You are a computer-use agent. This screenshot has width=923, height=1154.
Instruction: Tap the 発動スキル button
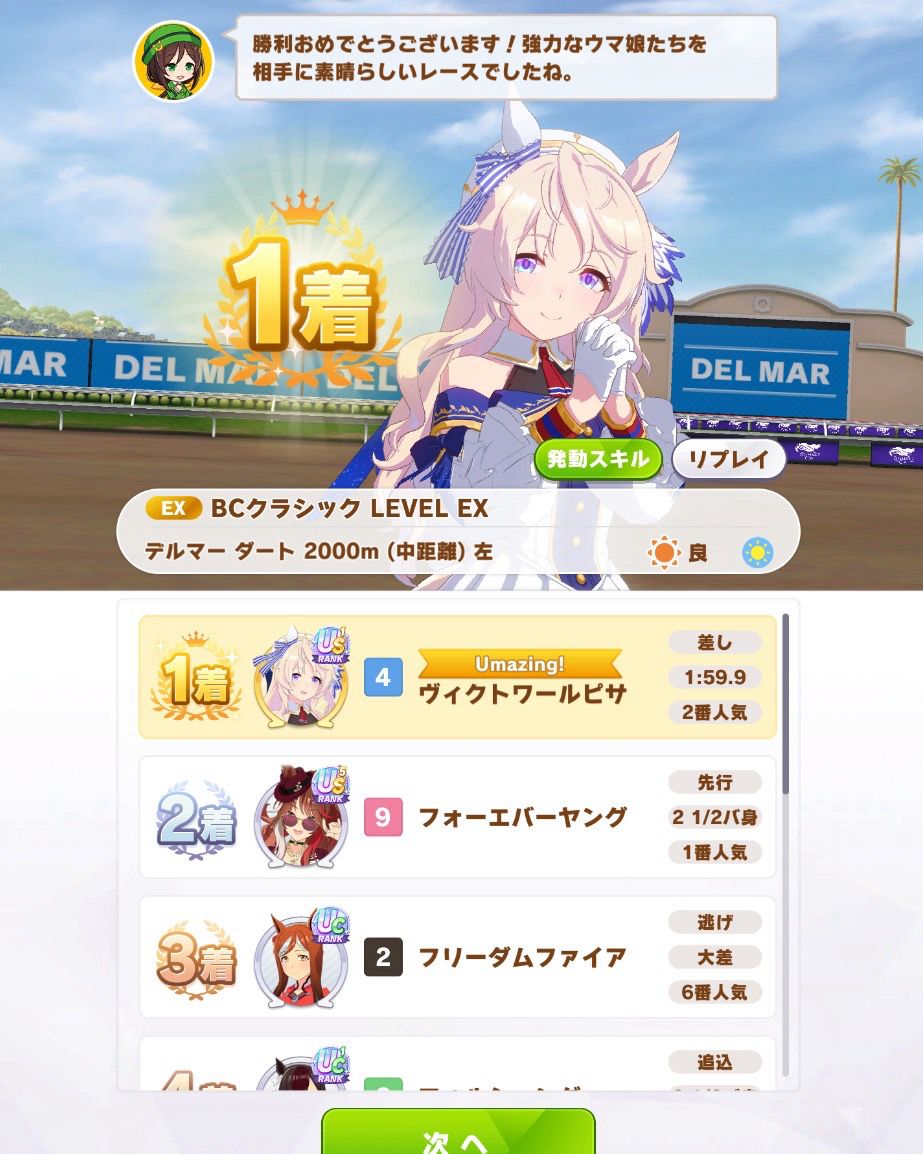coord(598,460)
